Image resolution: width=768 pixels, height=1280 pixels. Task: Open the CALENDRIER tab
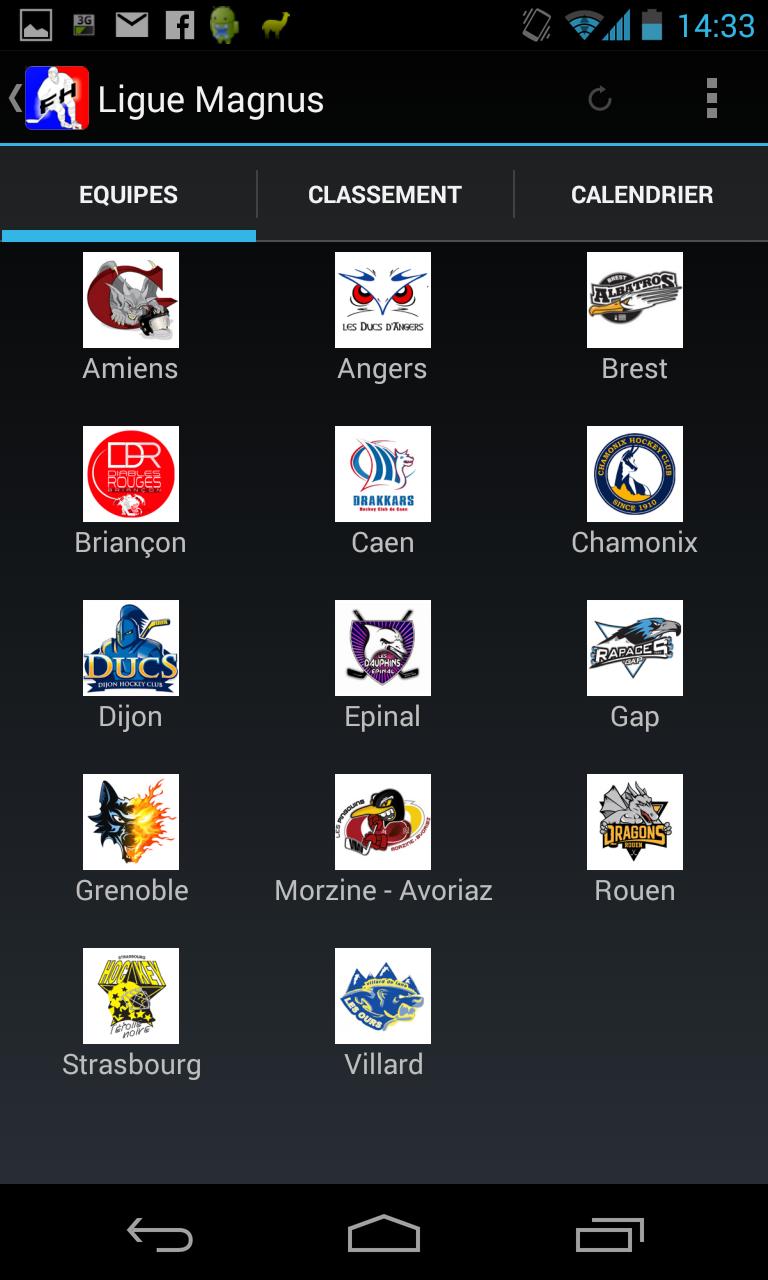click(x=641, y=194)
